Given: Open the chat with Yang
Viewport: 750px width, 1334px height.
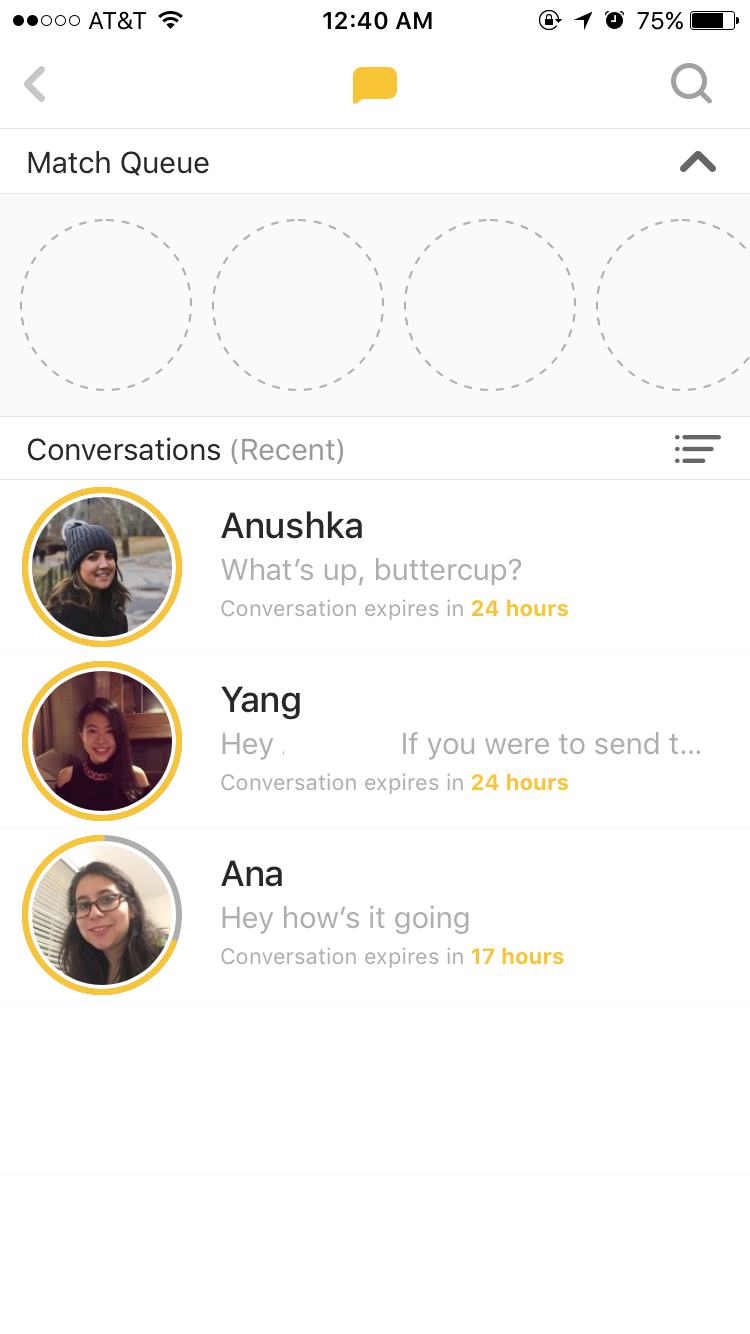Looking at the screenshot, I should (x=375, y=741).
